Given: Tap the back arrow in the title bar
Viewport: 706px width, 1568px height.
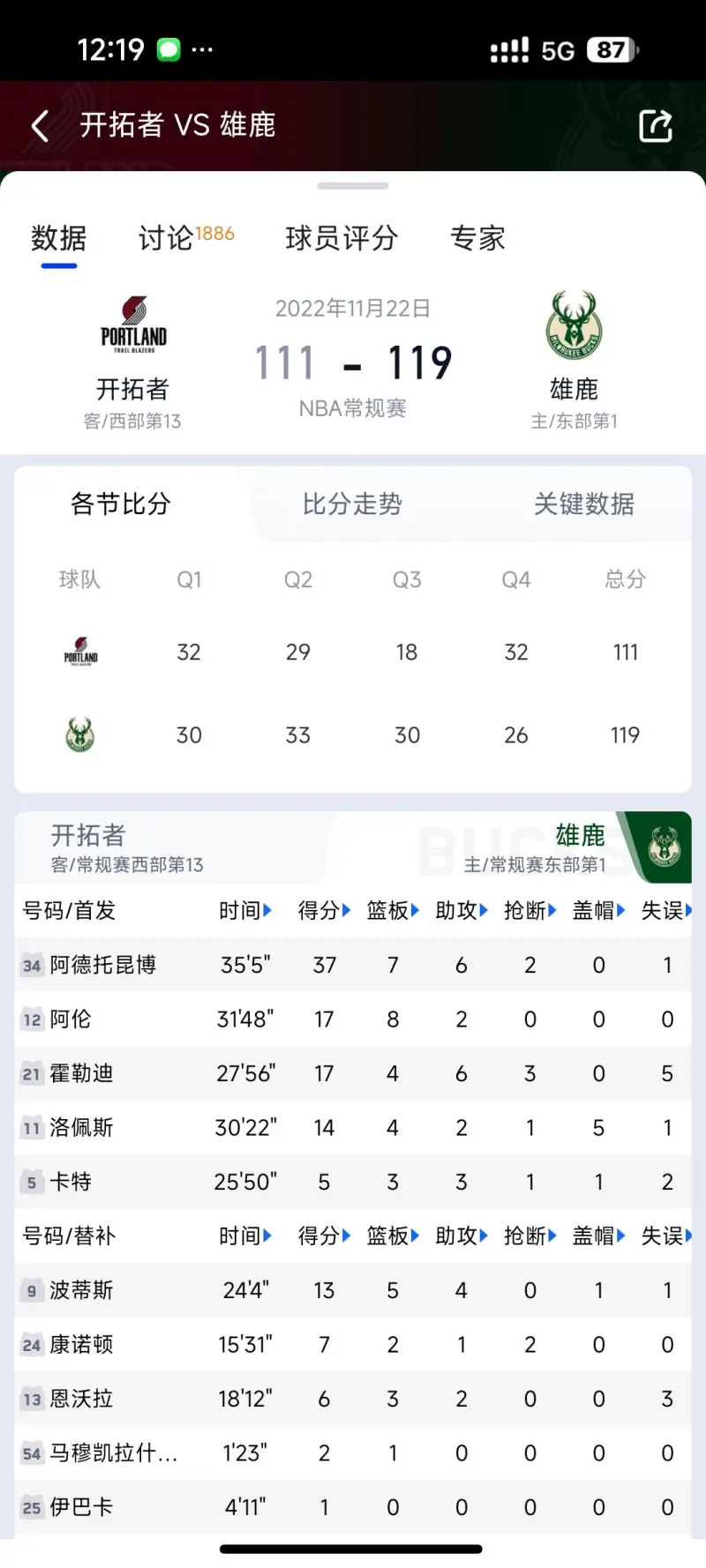Looking at the screenshot, I should (x=39, y=125).
